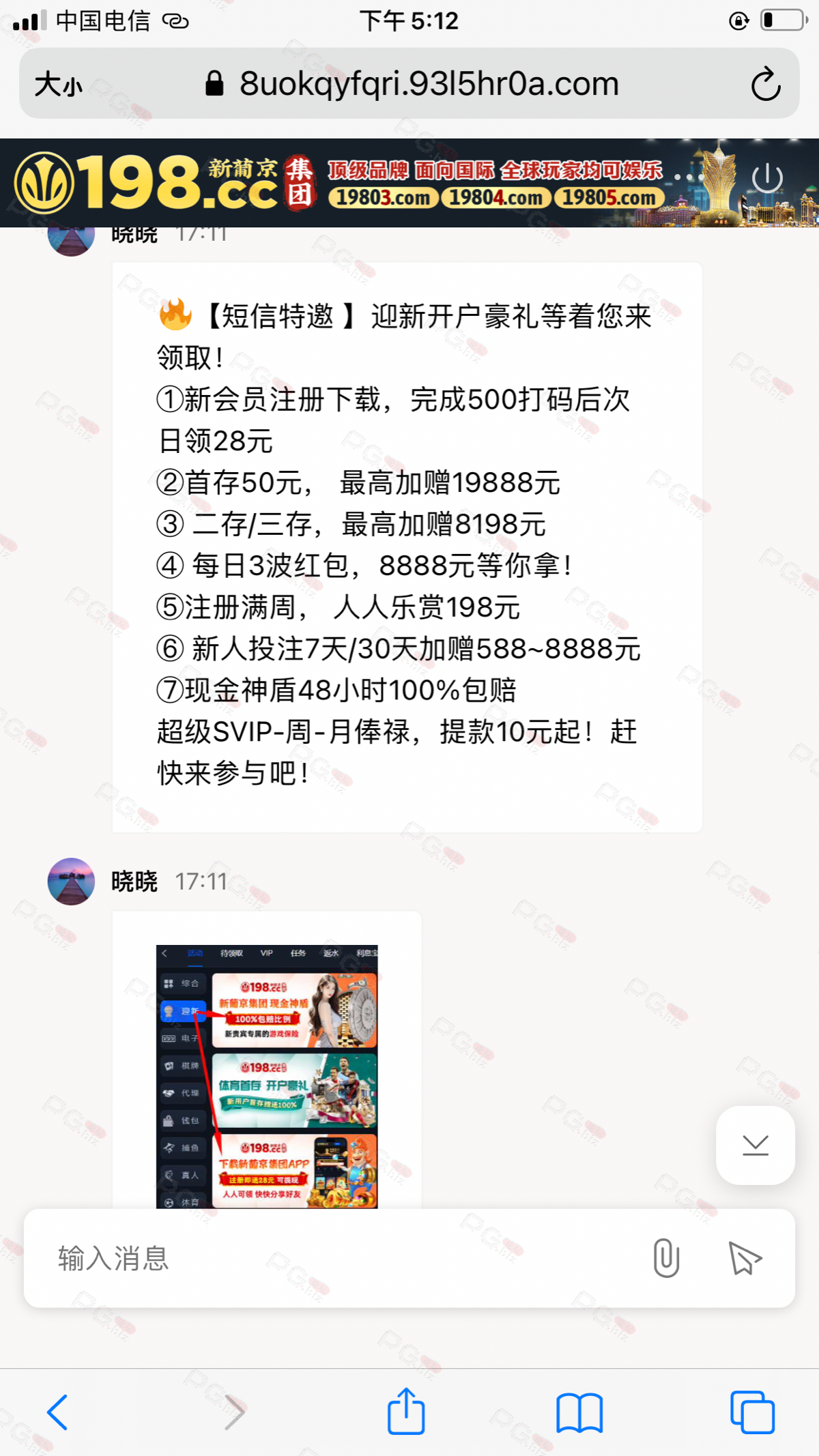Screen dimensions: 819x1456
Task: Attach a file with the paperclip
Action: pos(666,1258)
